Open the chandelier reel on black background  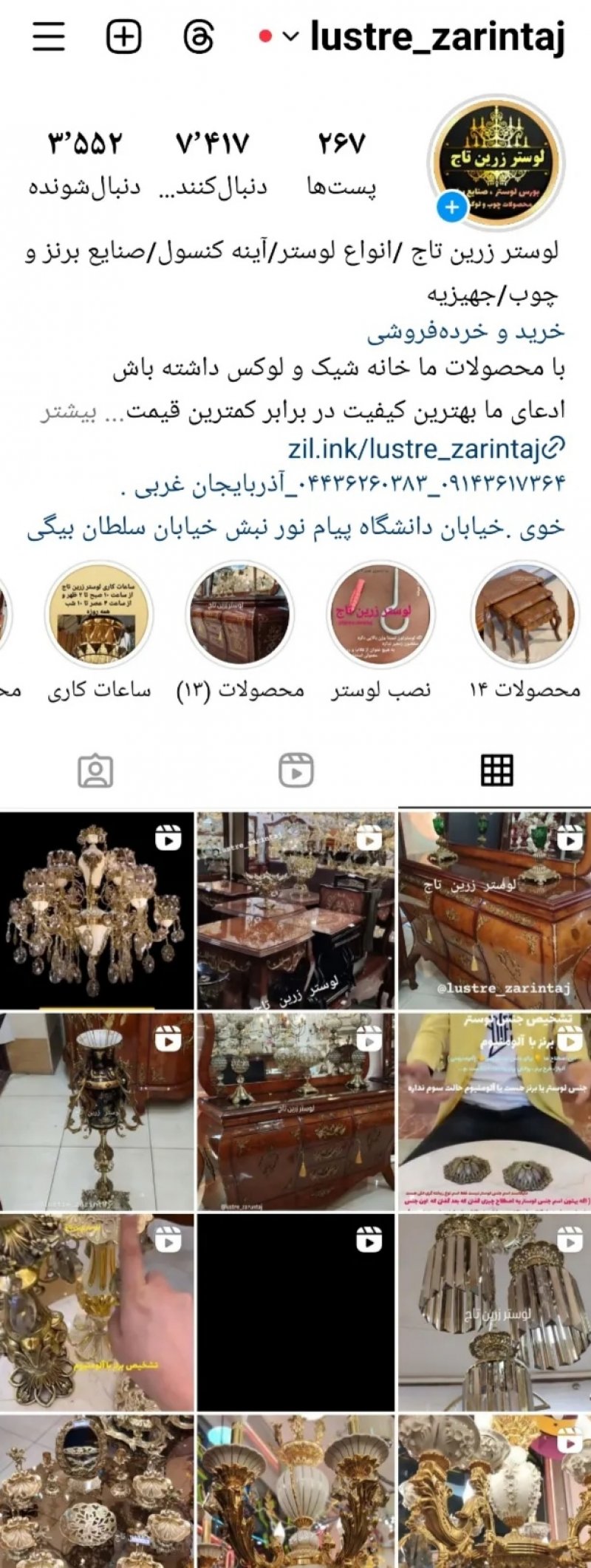[96, 910]
